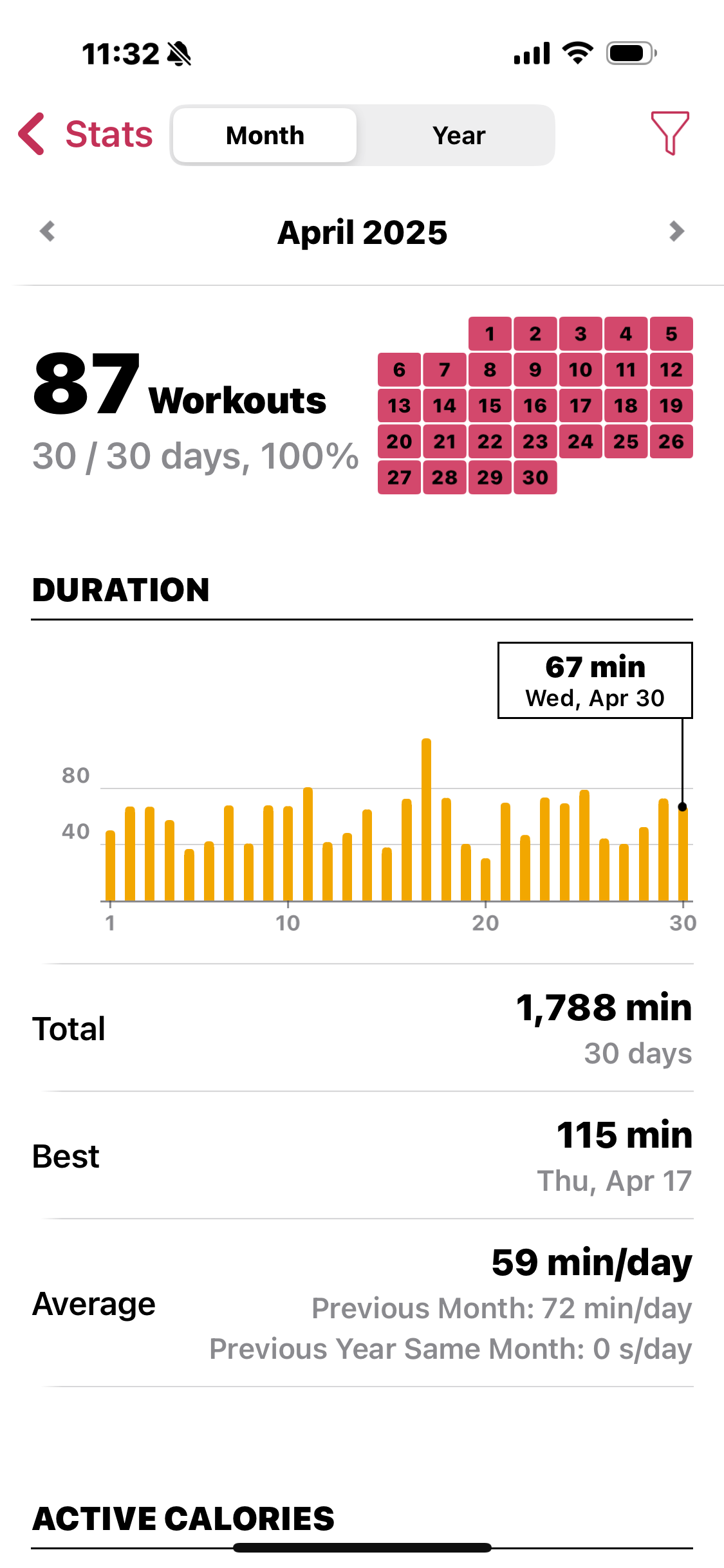
Task: Switch to the Year view
Action: [x=458, y=135]
